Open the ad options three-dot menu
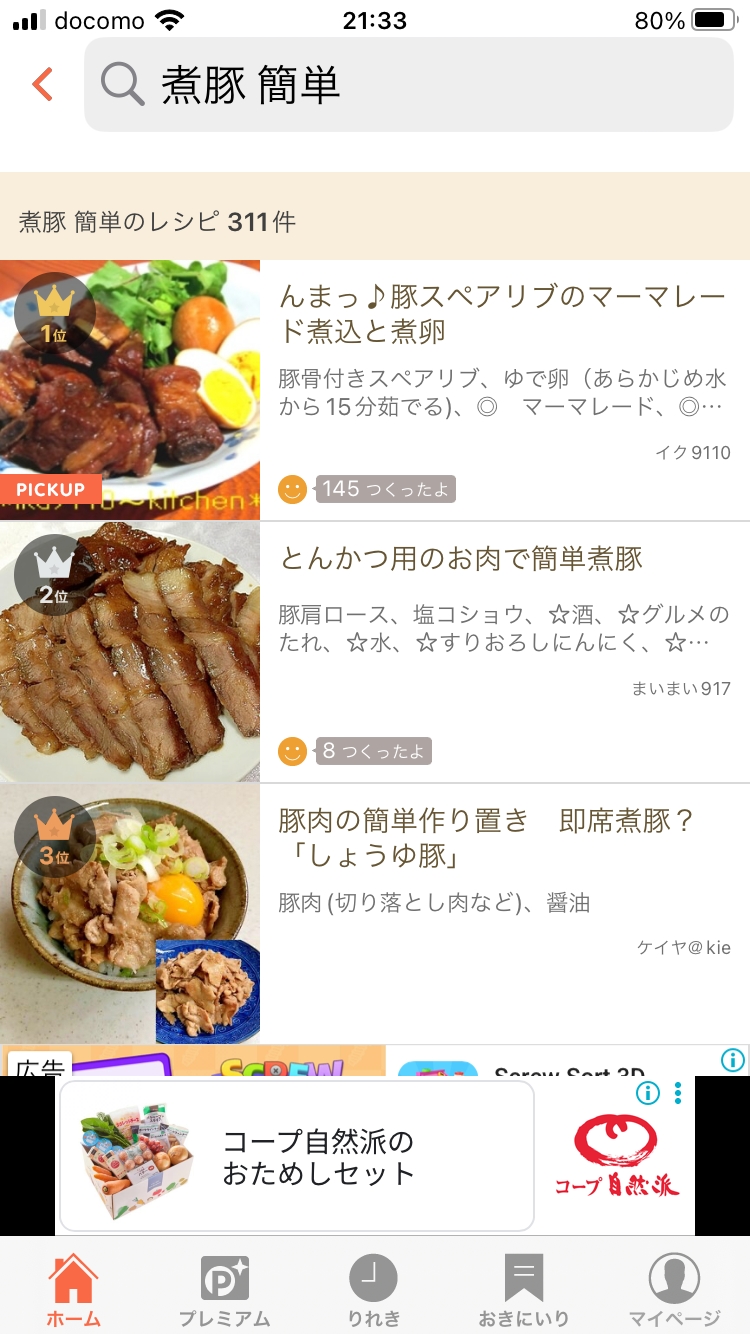750x1334 pixels. pyautogui.click(x=678, y=1093)
